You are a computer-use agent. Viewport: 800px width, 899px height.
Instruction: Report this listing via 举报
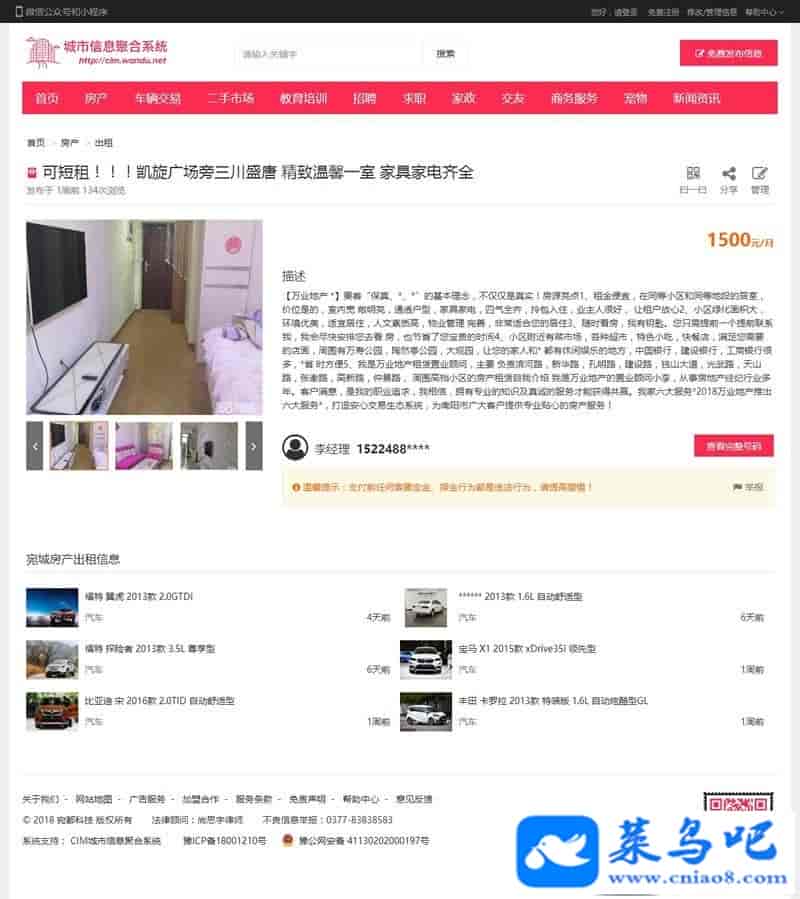point(748,487)
